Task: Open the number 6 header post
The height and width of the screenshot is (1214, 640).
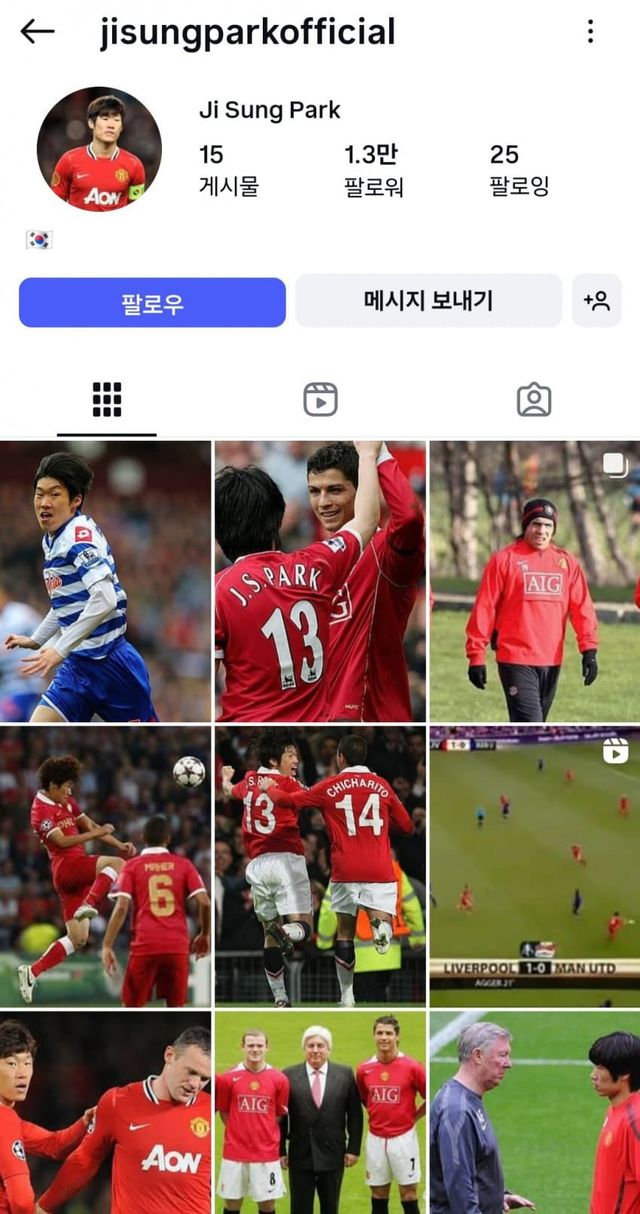Action: pos(105,866)
